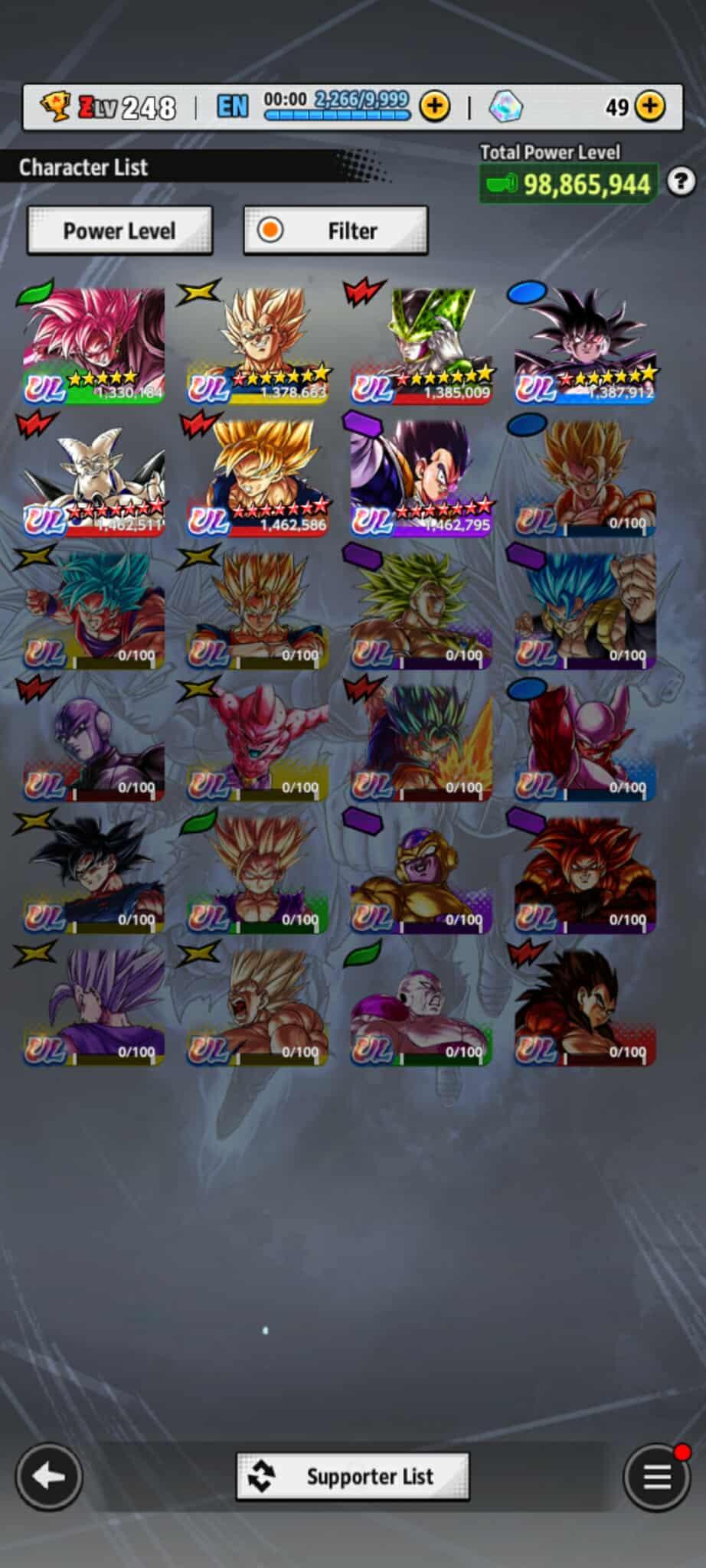Open the Golden Frieza character card
The height and width of the screenshot is (1568, 706).
[x=422, y=874]
